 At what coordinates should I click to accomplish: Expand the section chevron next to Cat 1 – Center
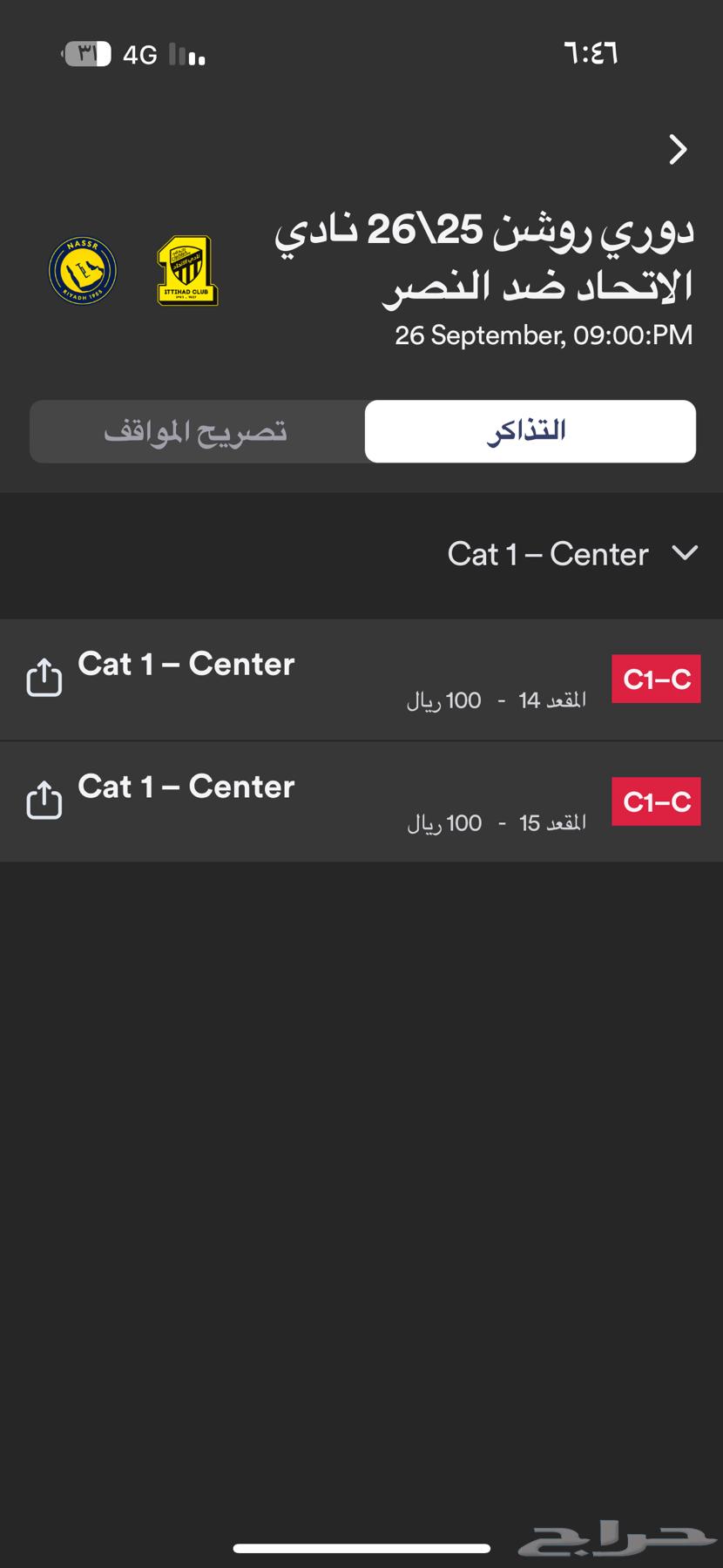coord(686,553)
